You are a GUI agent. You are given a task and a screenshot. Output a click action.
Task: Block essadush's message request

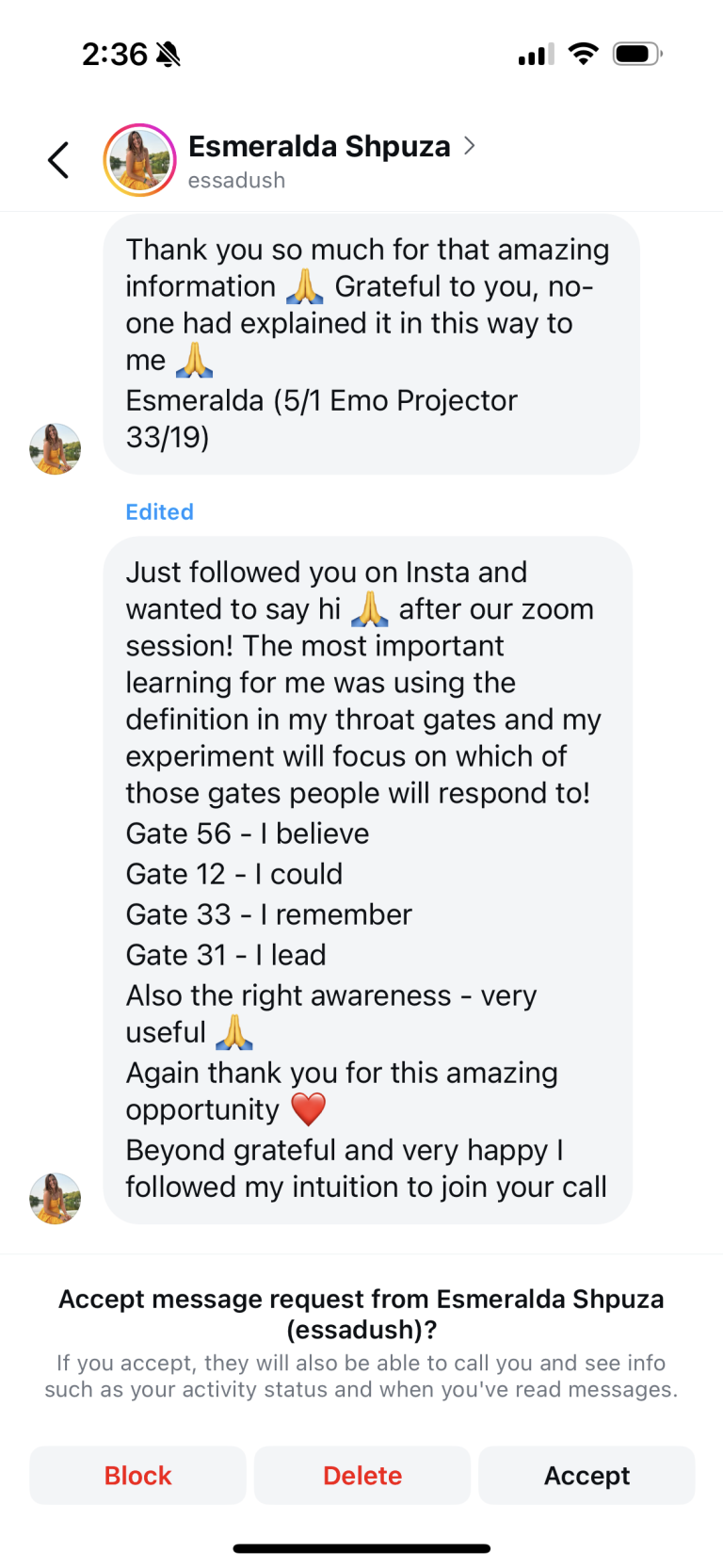pyautogui.click(x=137, y=1475)
